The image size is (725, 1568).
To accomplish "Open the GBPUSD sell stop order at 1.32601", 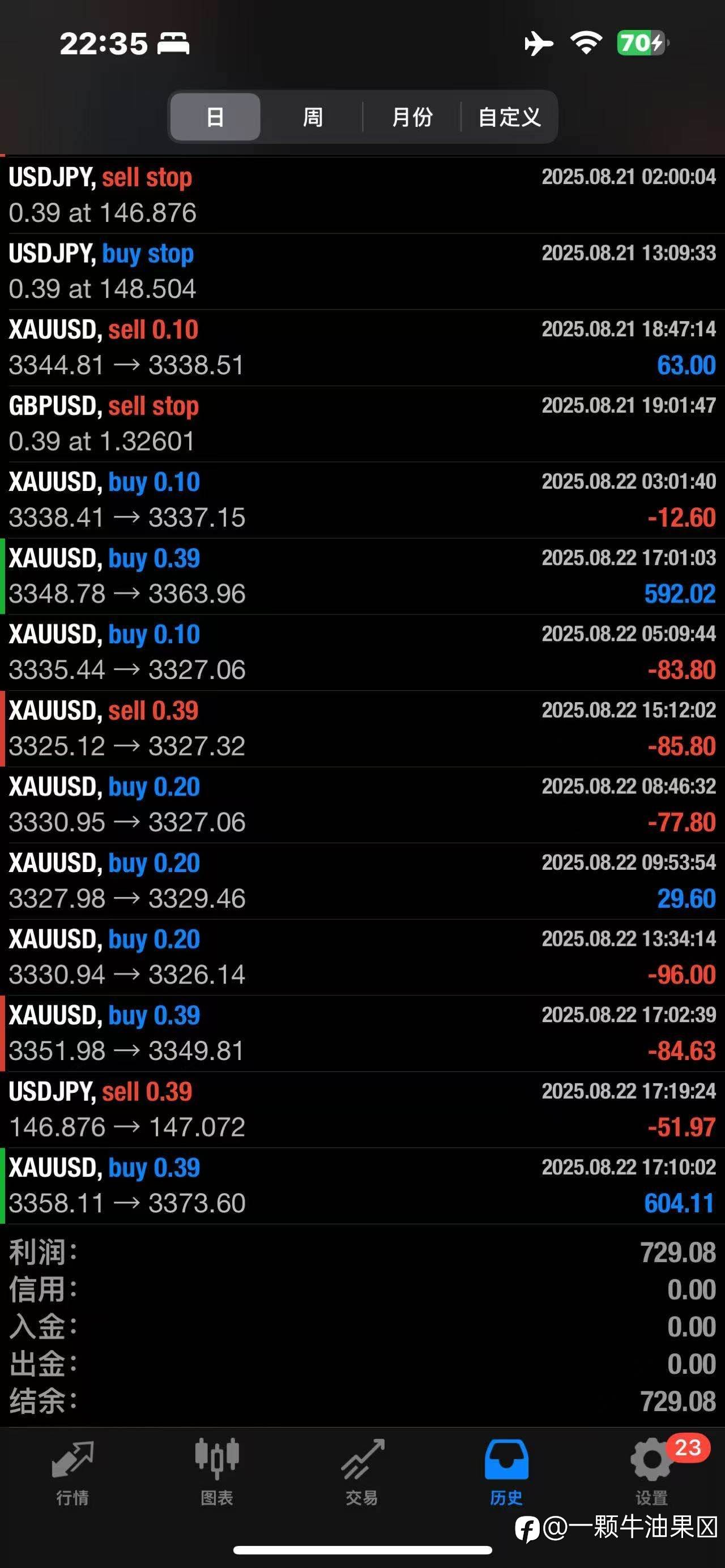I will click(x=362, y=424).
